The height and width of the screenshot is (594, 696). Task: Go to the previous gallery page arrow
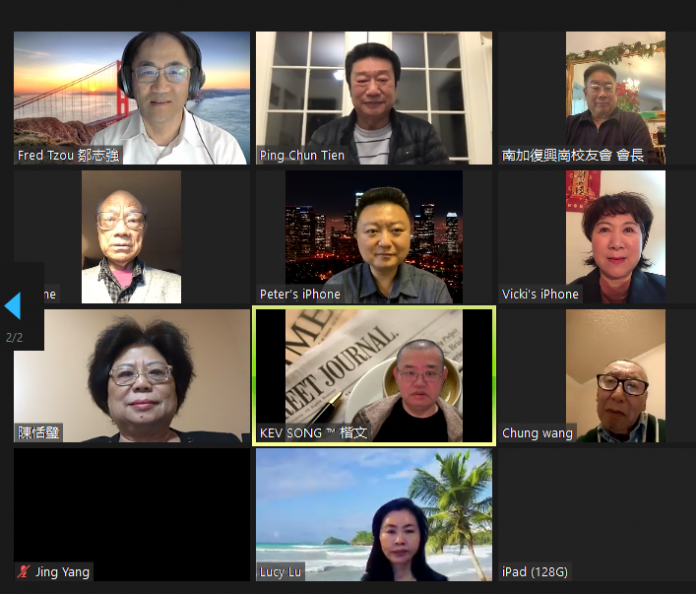tap(13, 305)
